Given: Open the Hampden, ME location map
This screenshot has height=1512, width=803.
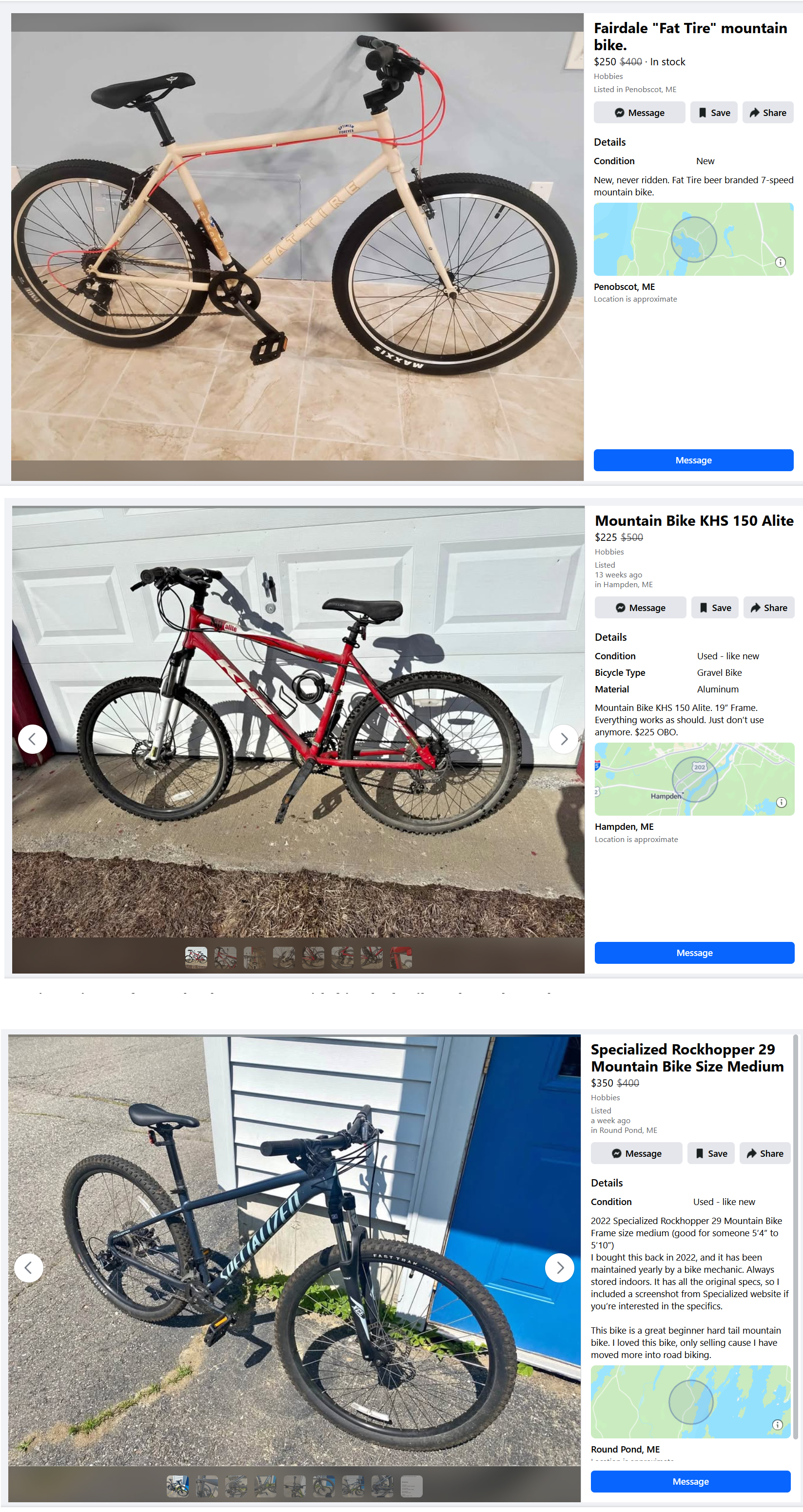Looking at the screenshot, I should [x=694, y=779].
